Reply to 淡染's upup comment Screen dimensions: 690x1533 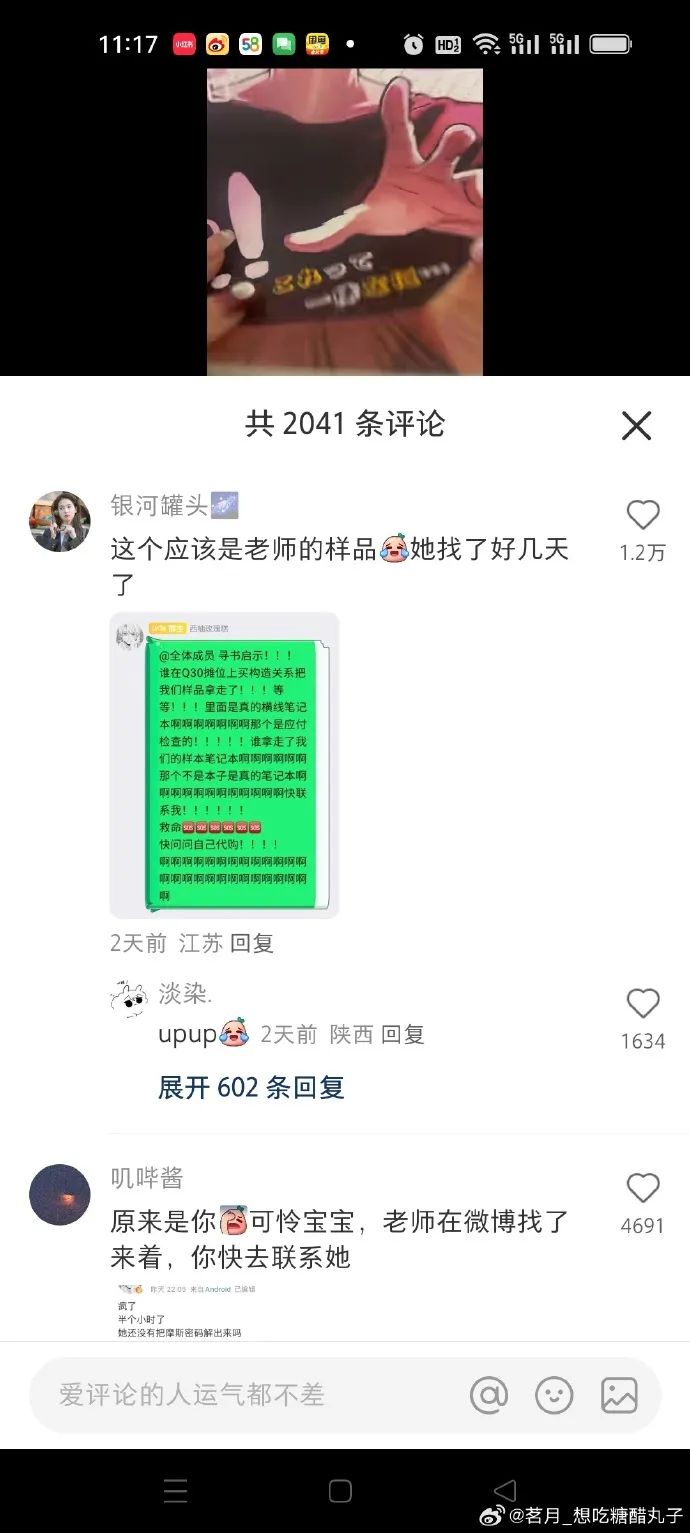402,1034
